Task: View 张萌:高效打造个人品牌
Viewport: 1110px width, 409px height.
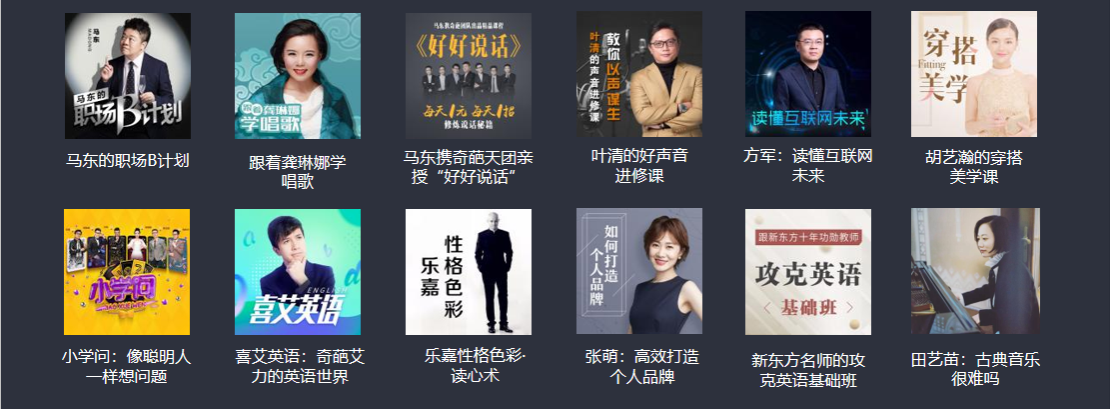Action: [x=639, y=271]
